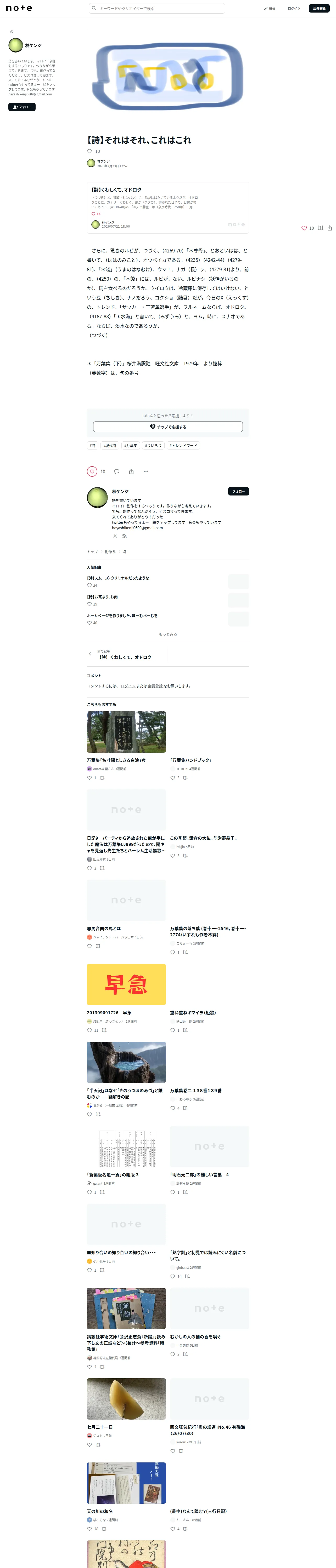Open the recommended post 邪馬台国の馬とは
The width and height of the screenshot is (336, 1568).
pos(104,928)
